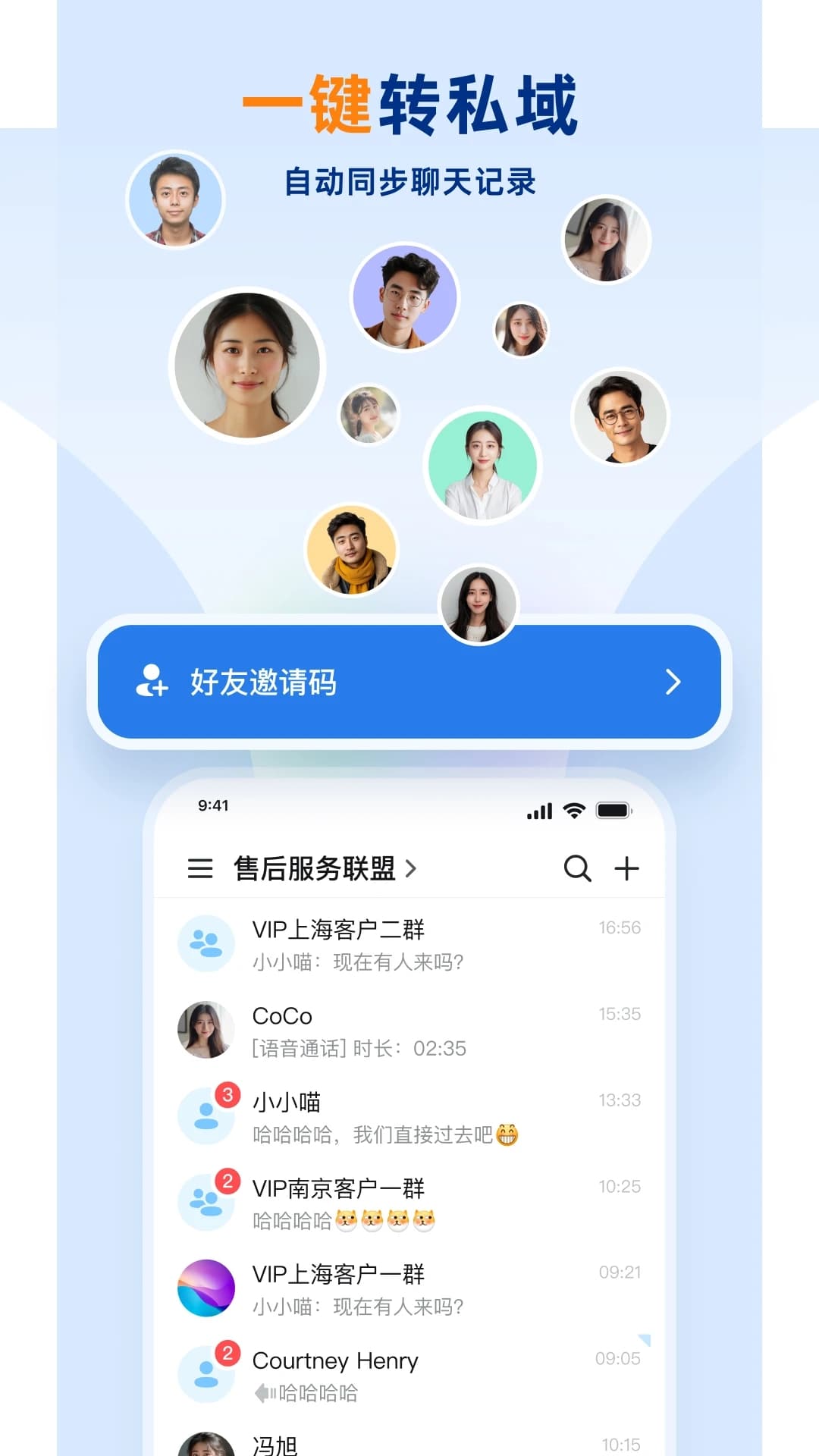Open the hamburger menu icon

(x=200, y=869)
